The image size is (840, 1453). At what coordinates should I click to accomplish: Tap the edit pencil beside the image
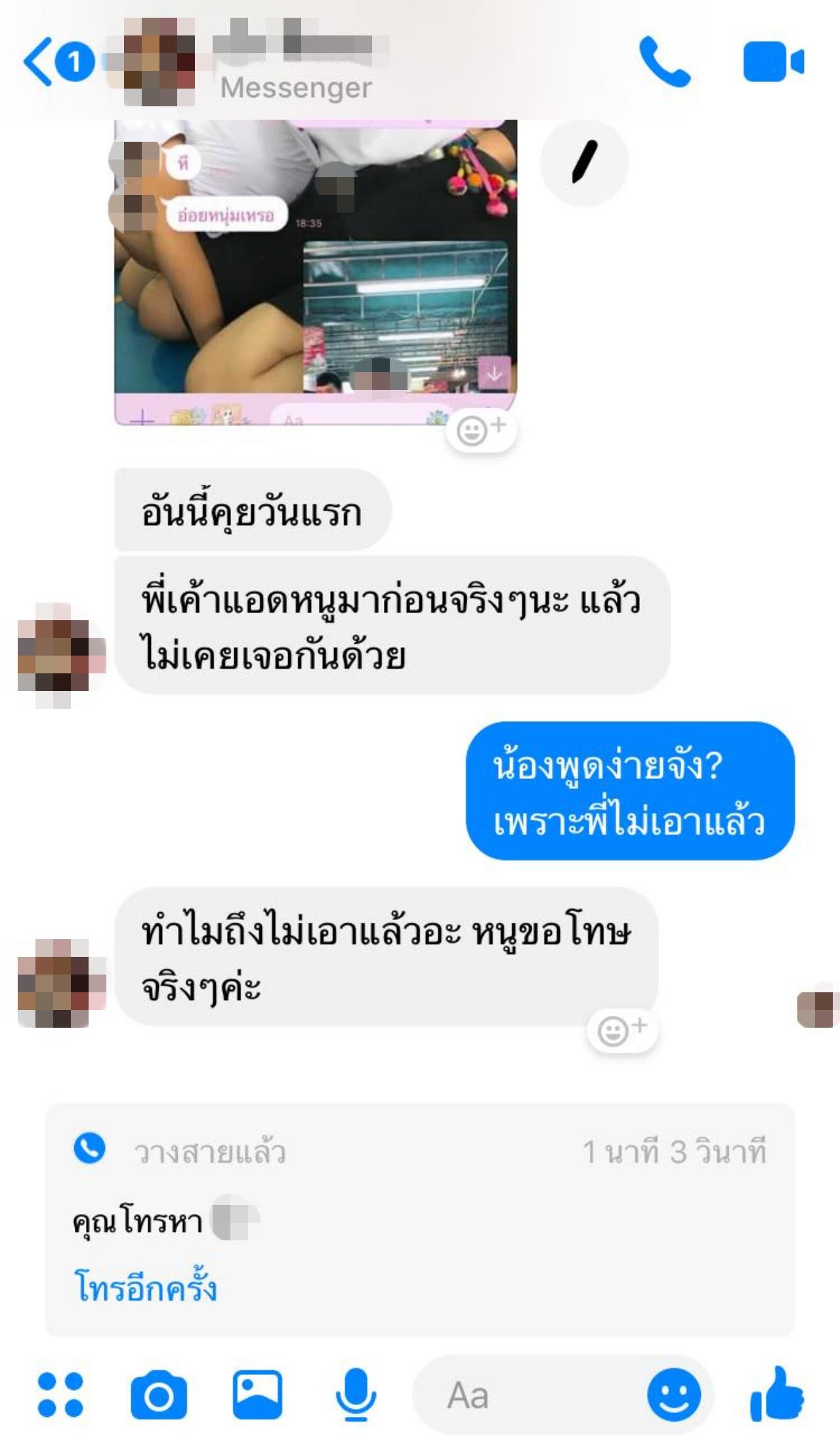coord(583,162)
